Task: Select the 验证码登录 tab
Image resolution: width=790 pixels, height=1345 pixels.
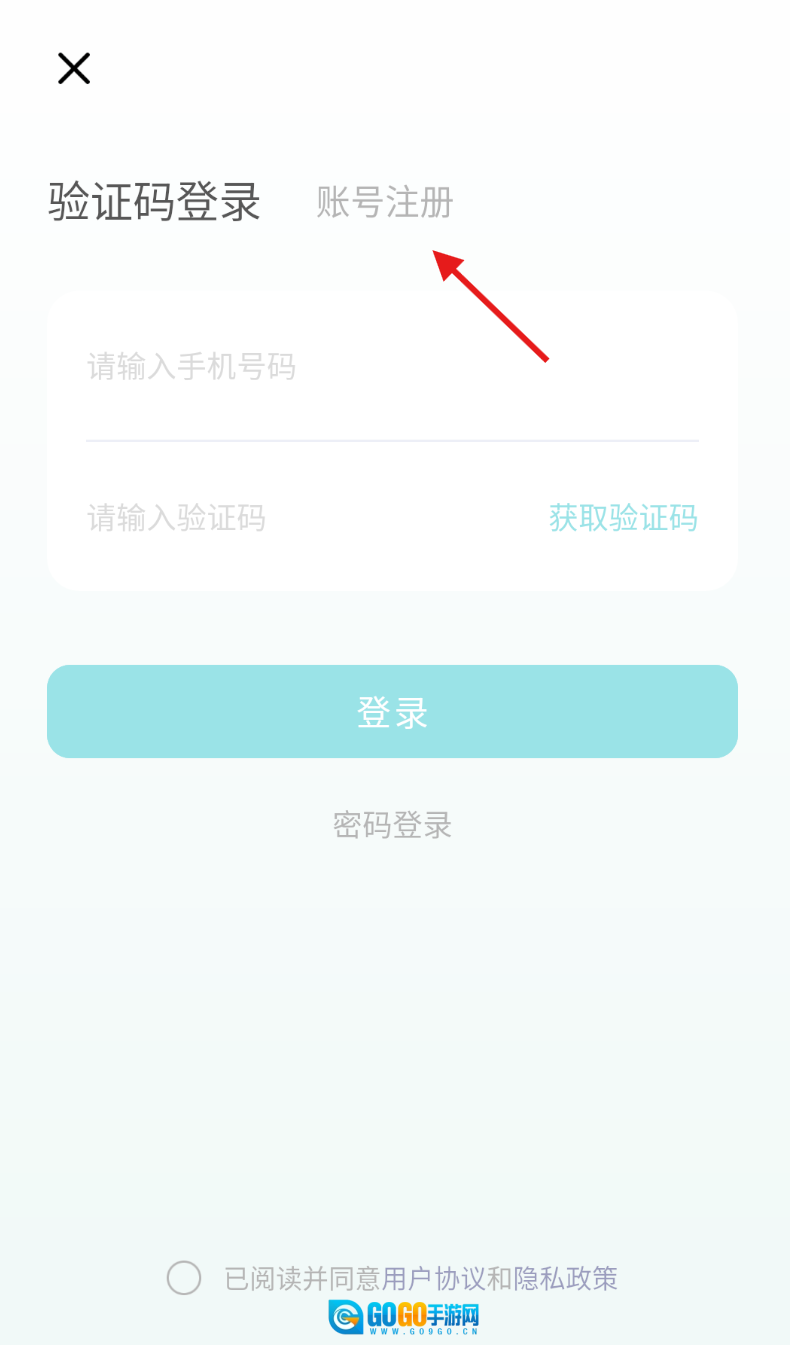Action: pyautogui.click(x=154, y=202)
